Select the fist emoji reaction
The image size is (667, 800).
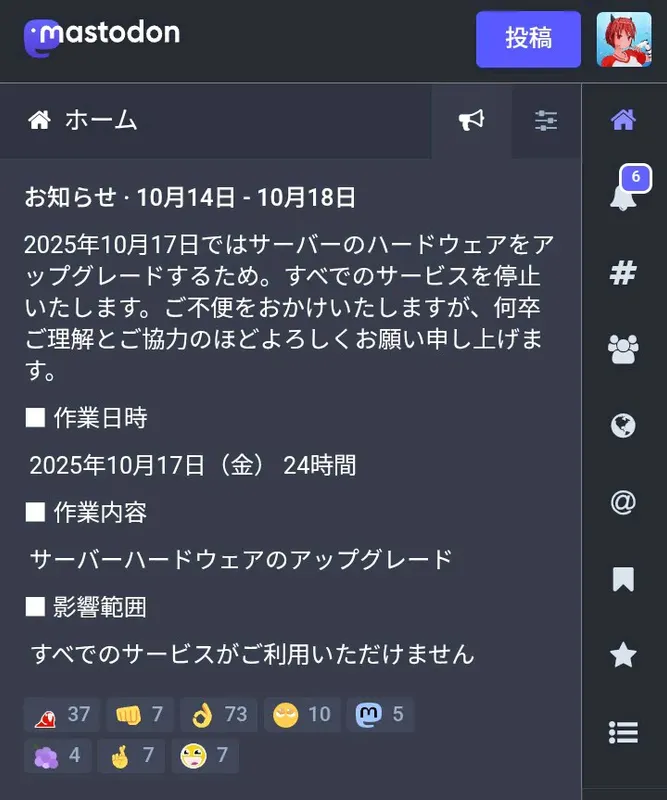(x=139, y=714)
